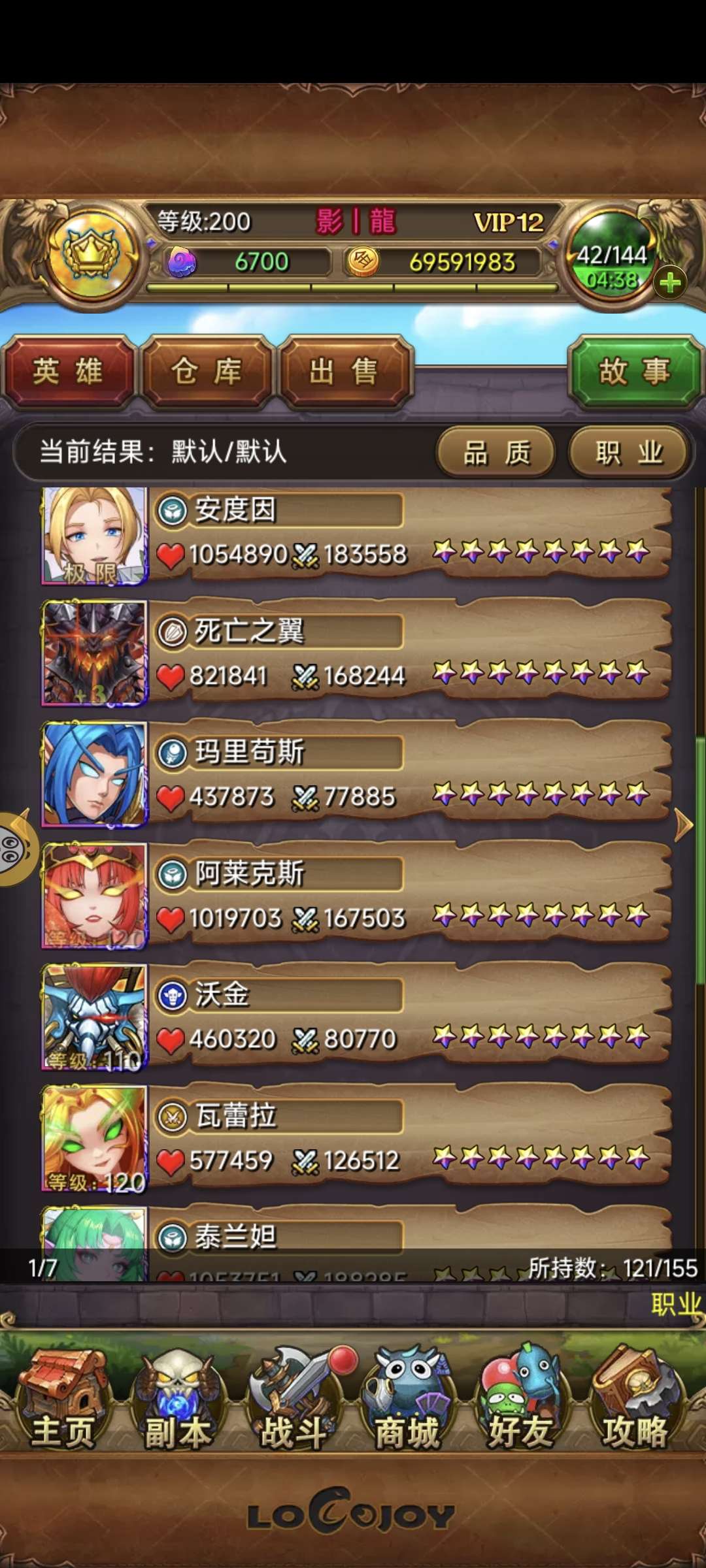Screen dimensions: 706x1568
Task: Open the 仓库 warehouse tab
Action: [207, 372]
